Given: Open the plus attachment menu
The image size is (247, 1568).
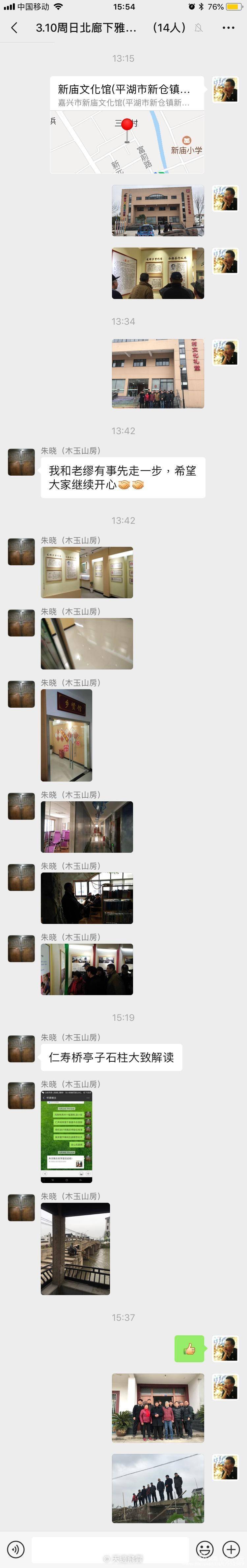Looking at the screenshot, I should (231, 1549).
